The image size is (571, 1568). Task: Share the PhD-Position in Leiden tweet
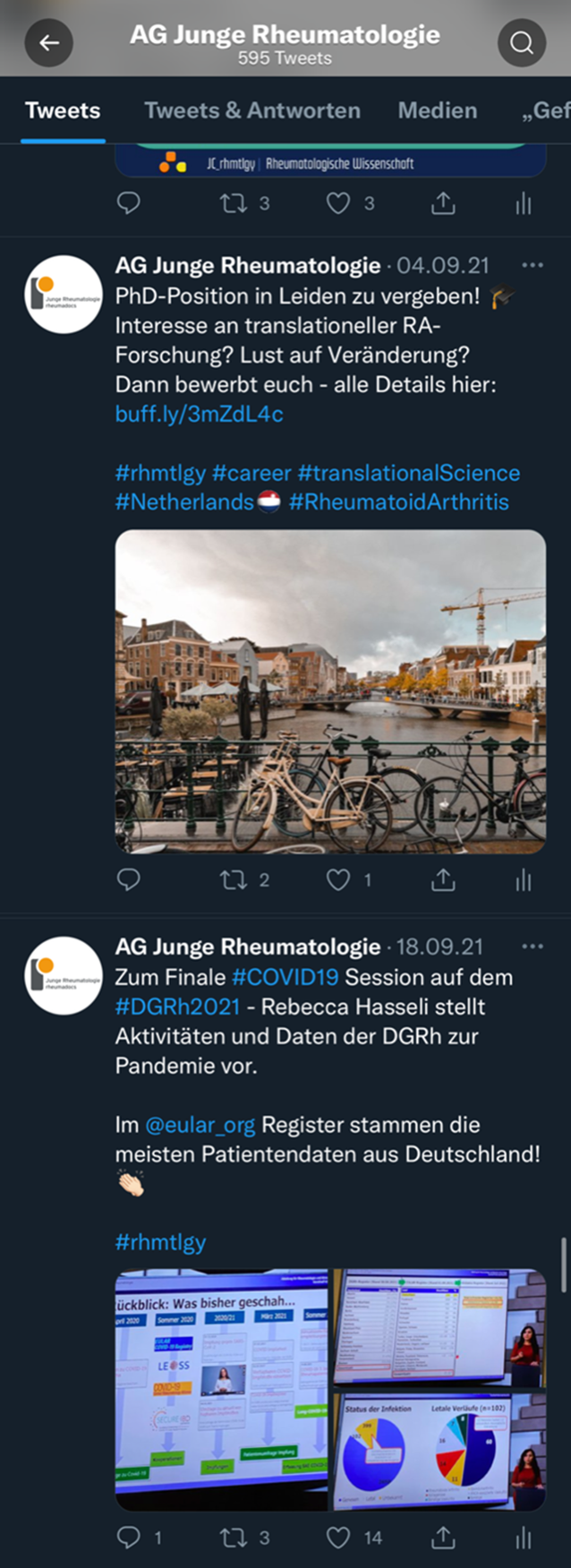tap(443, 880)
